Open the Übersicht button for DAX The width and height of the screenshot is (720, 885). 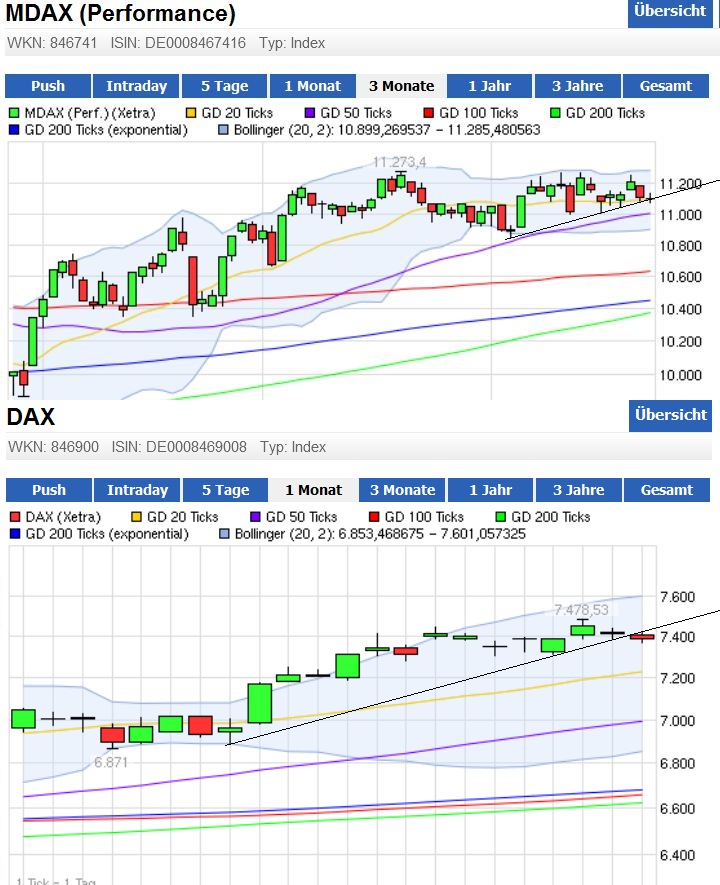pyautogui.click(x=670, y=415)
